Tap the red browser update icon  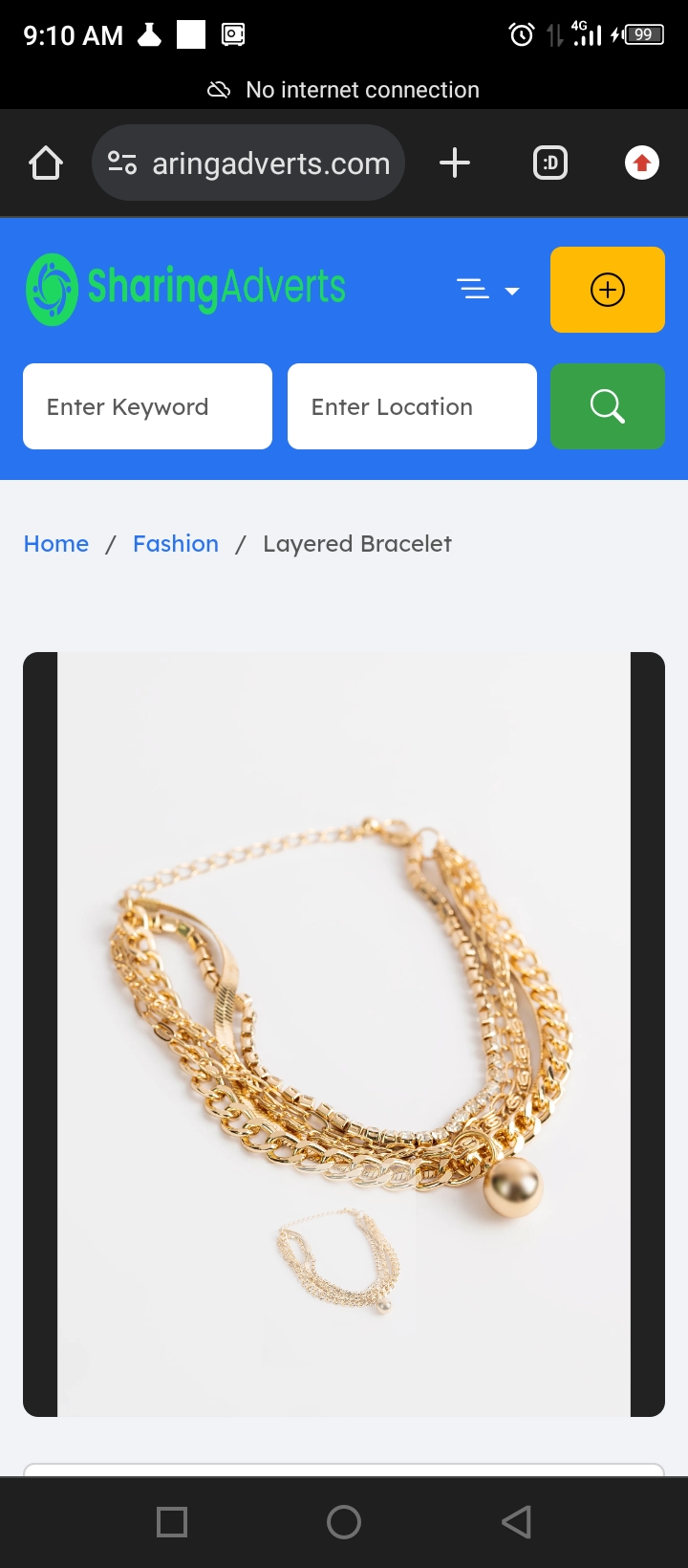click(642, 163)
